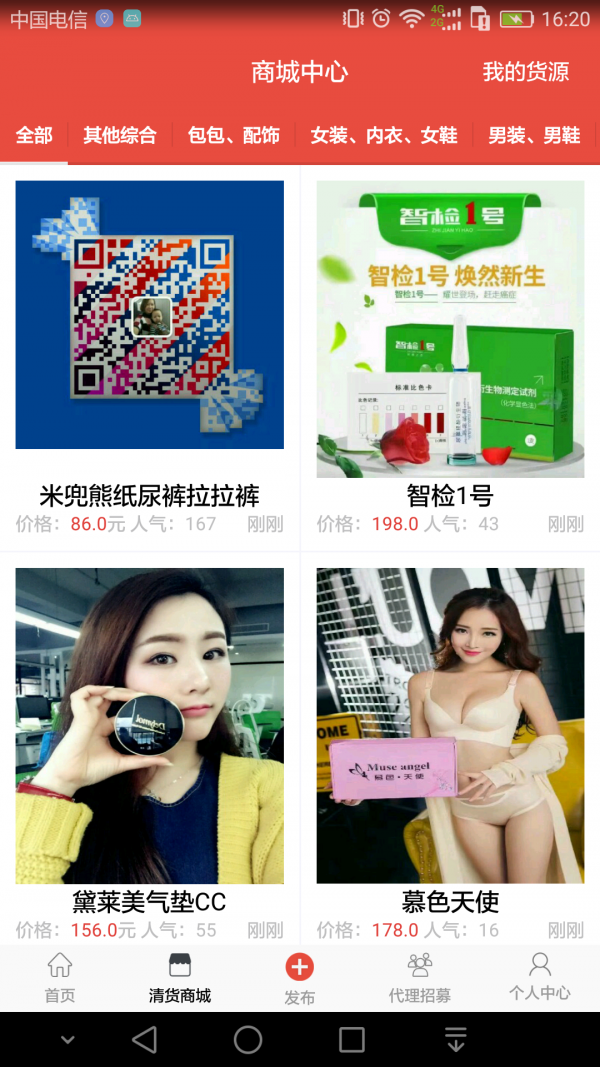
Task: Open 我的货源 in the header
Action: (x=525, y=72)
